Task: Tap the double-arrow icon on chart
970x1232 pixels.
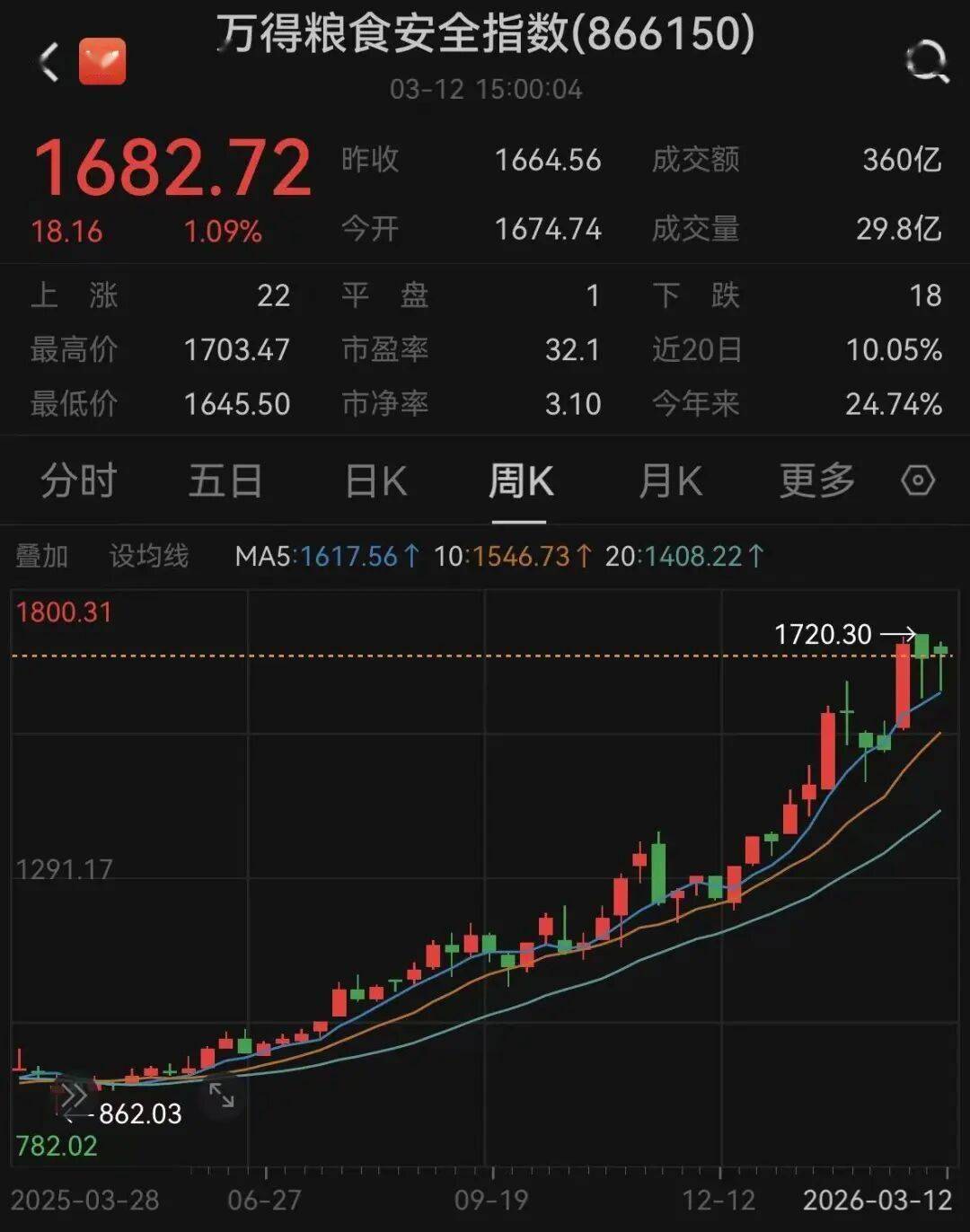Action: click(75, 1096)
